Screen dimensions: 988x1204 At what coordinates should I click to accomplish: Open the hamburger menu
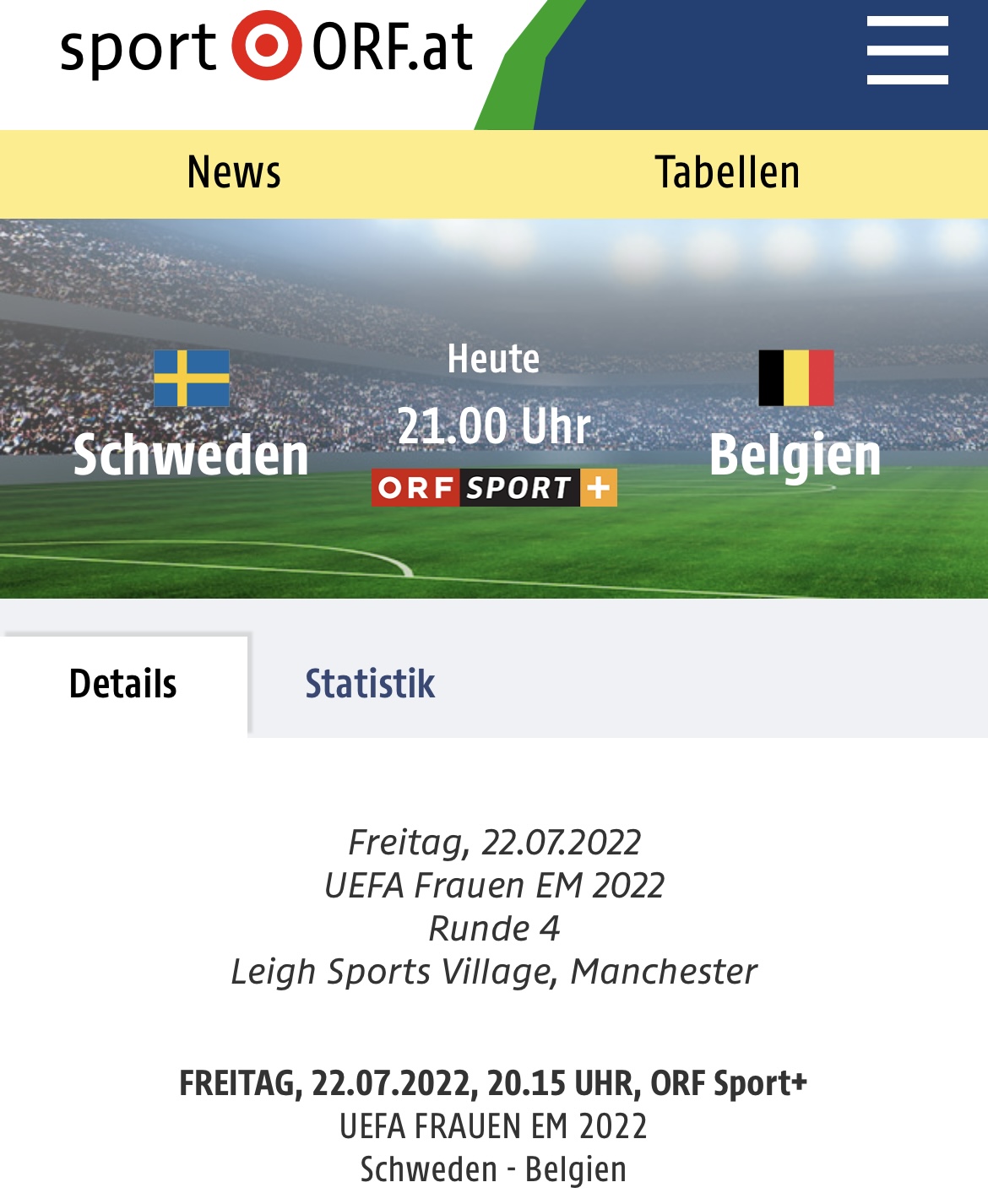coord(907,51)
